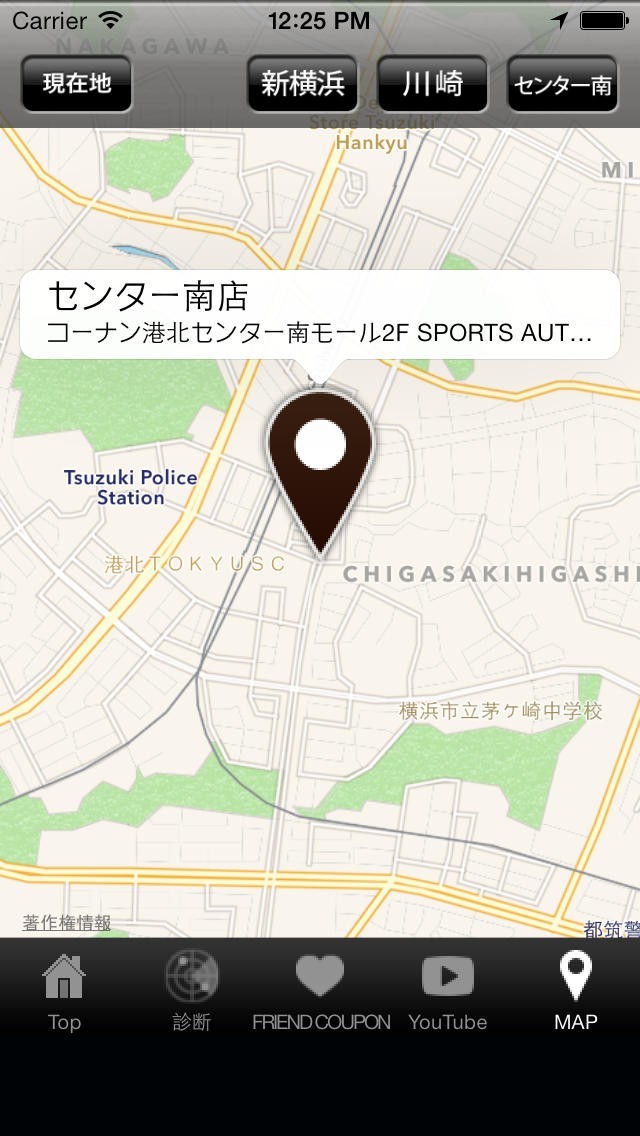Switch to the YouTube tab
The height and width of the screenshot is (1136, 640).
click(448, 992)
